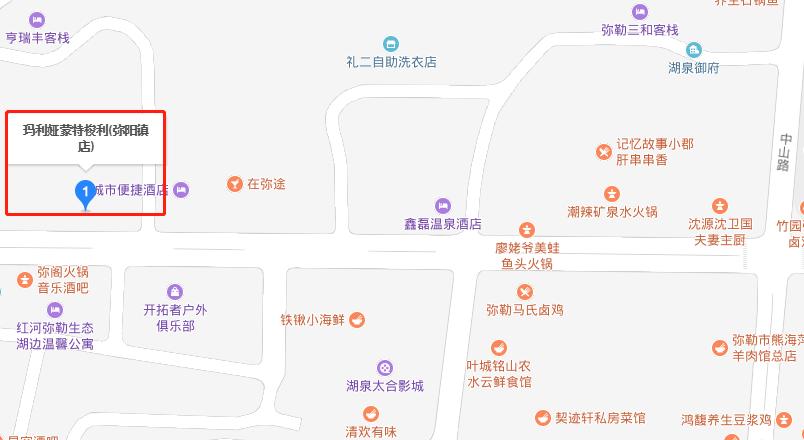Open 鑫磊温泉酒店 hotel marker

(443, 206)
